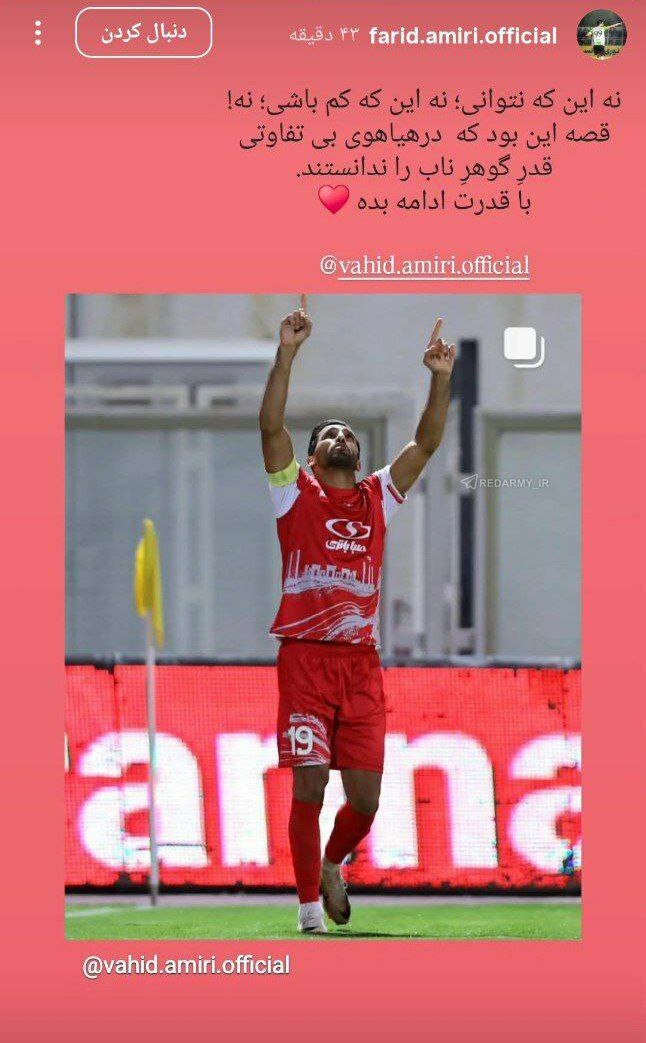The height and width of the screenshot is (1043, 646).
Task: Open the three-dot story options menu
Action: click(38, 34)
